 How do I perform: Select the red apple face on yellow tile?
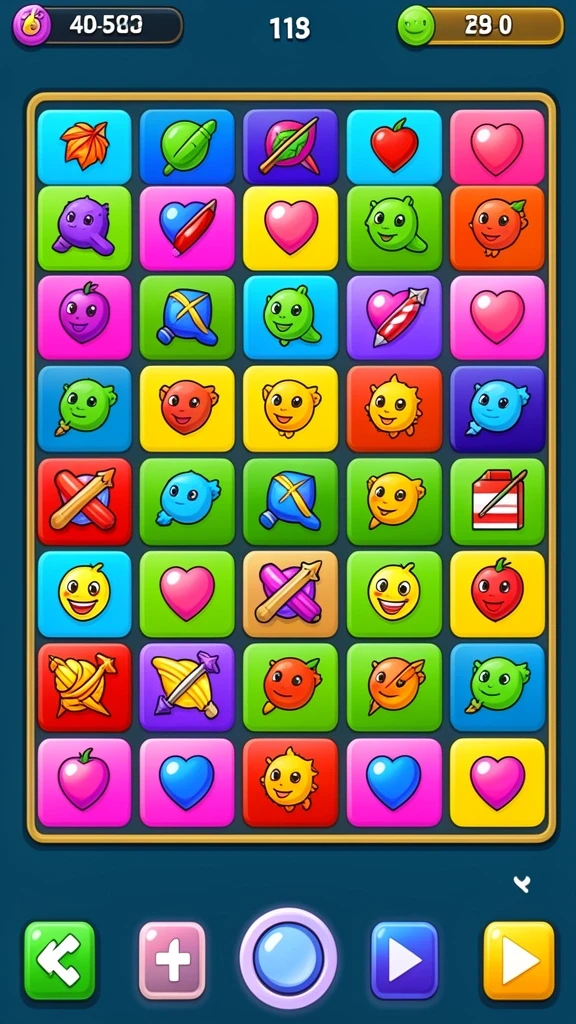497,594
